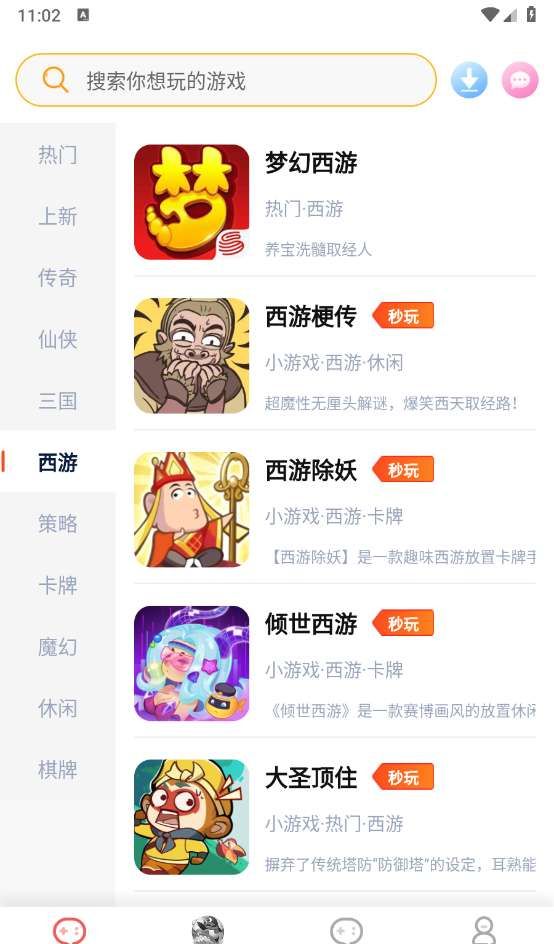554x944 pixels.
Task: Select the 上新 category
Action: click(x=58, y=216)
